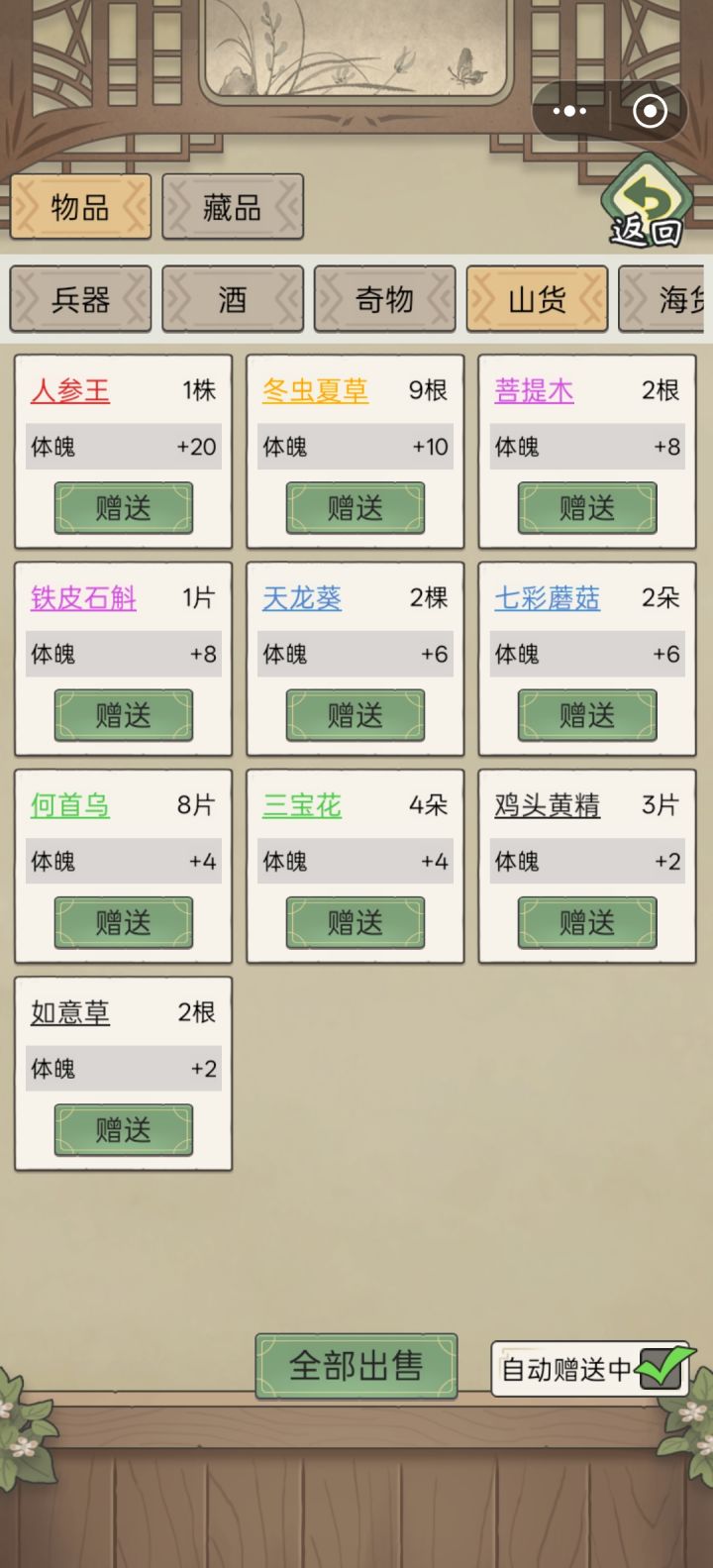Open details for 冬虫夏草
The height and width of the screenshot is (1568, 713).
click(x=314, y=390)
